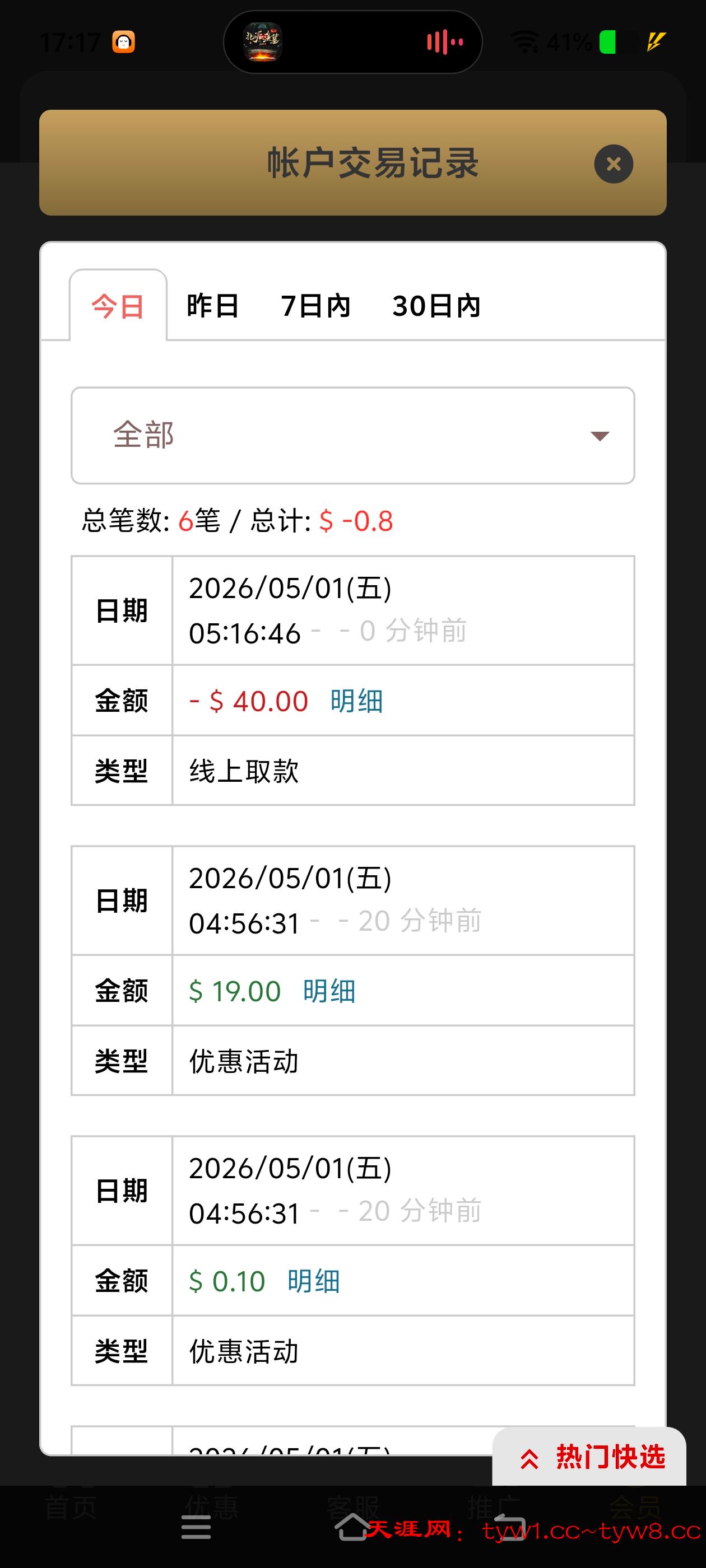Open the 热门快选 quick panel

coord(589,1457)
